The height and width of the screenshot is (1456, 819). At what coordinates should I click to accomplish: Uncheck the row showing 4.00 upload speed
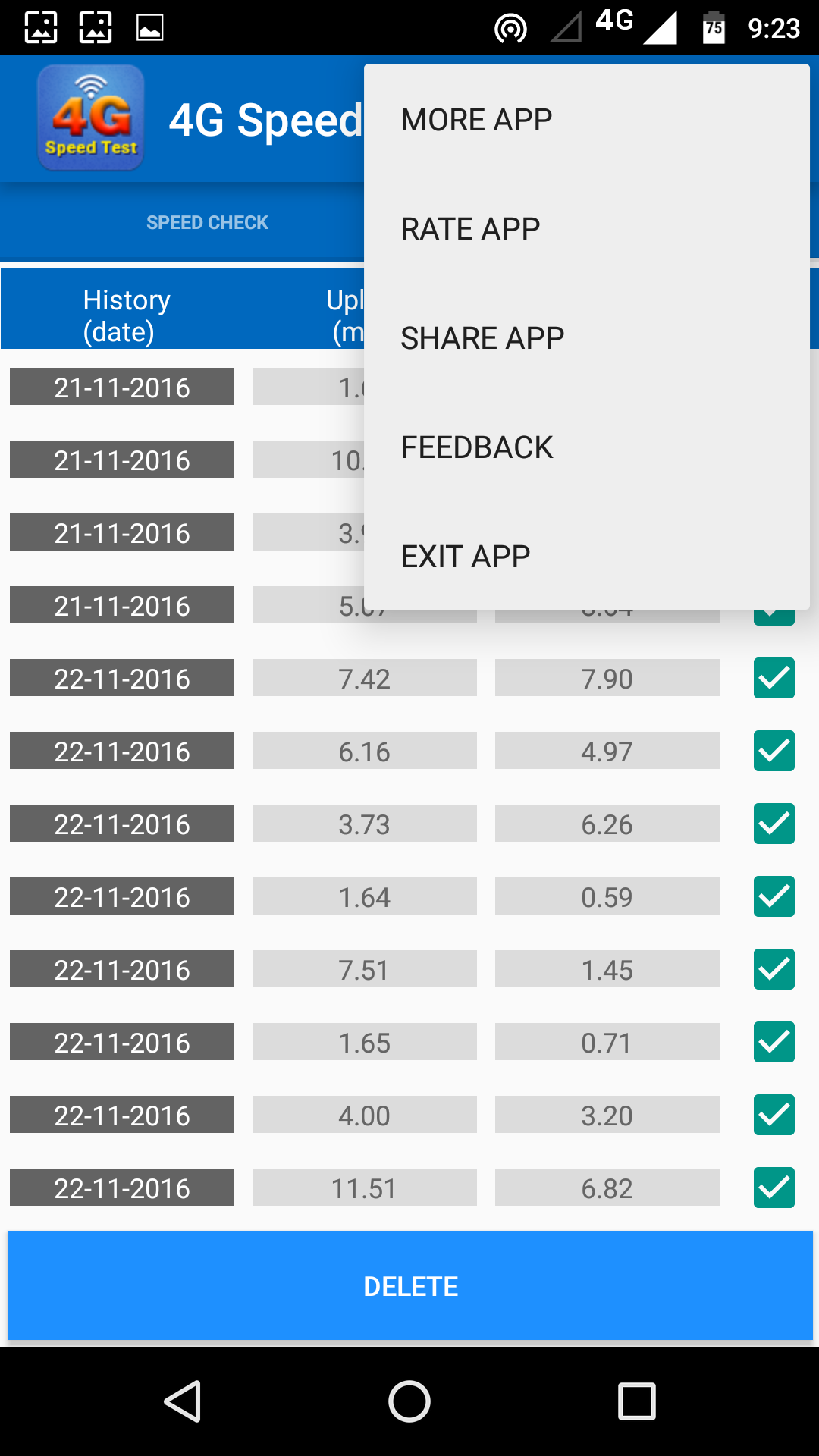(773, 1115)
